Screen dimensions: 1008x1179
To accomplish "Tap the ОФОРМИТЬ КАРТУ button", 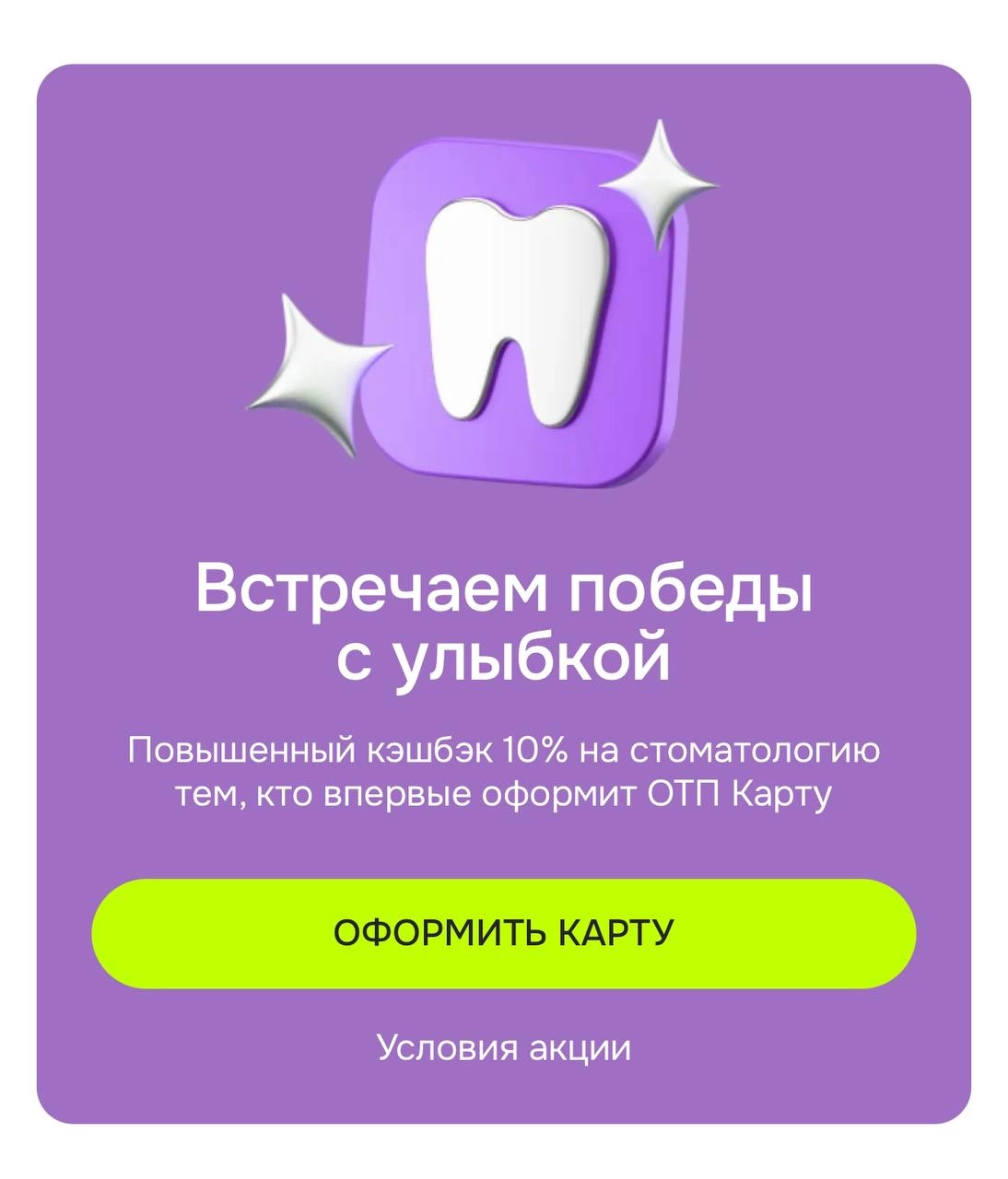I will pyautogui.click(x=504, y=933).
